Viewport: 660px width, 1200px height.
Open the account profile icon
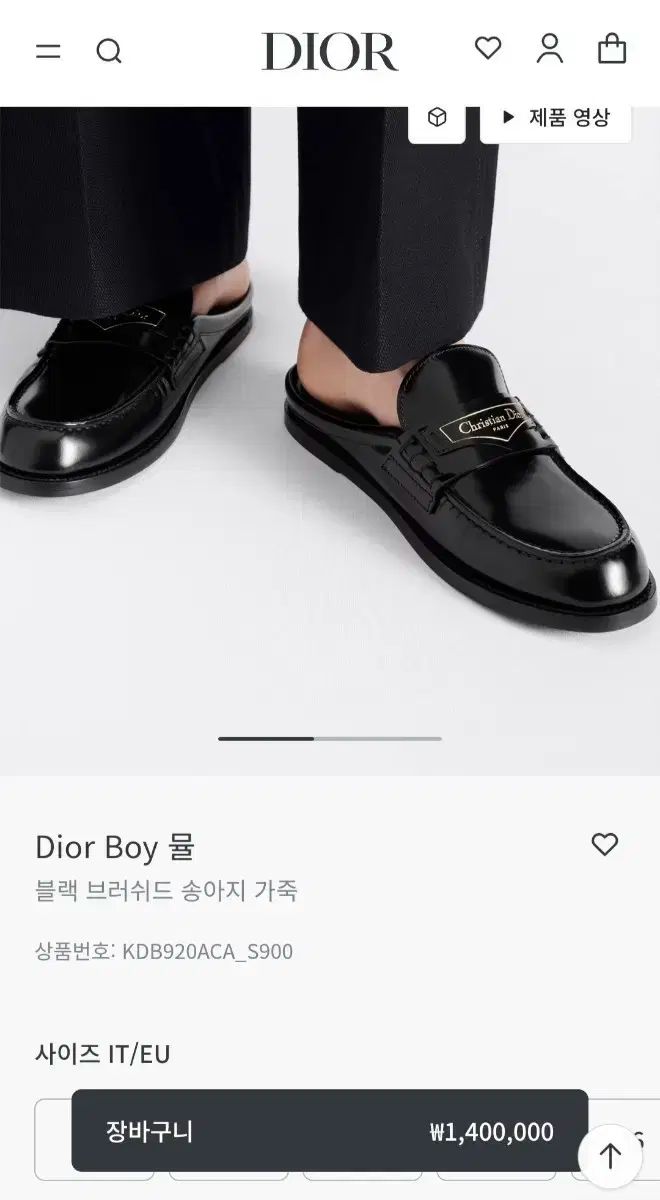coord(550,48)
